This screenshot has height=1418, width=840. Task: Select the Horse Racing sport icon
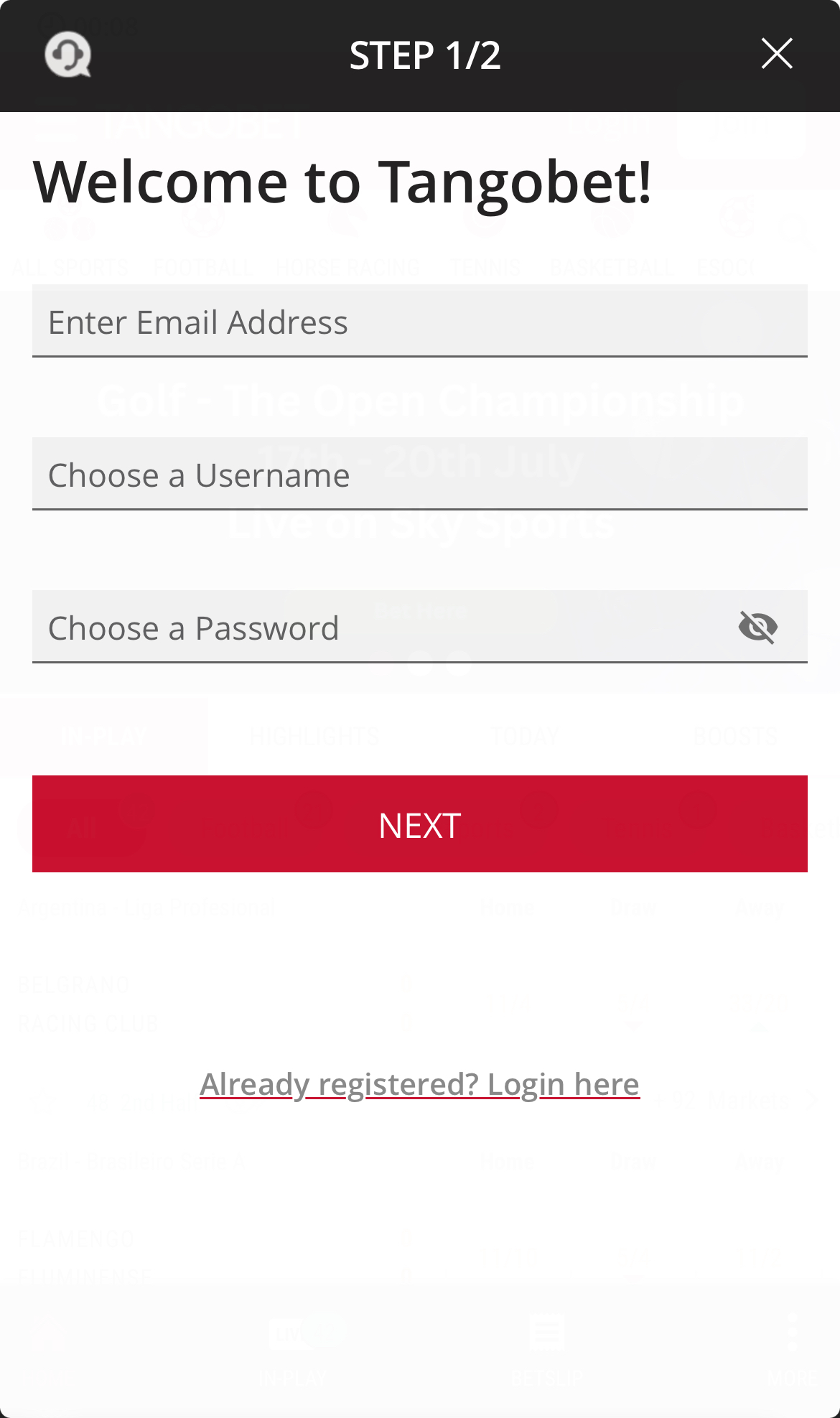(347, 223)
